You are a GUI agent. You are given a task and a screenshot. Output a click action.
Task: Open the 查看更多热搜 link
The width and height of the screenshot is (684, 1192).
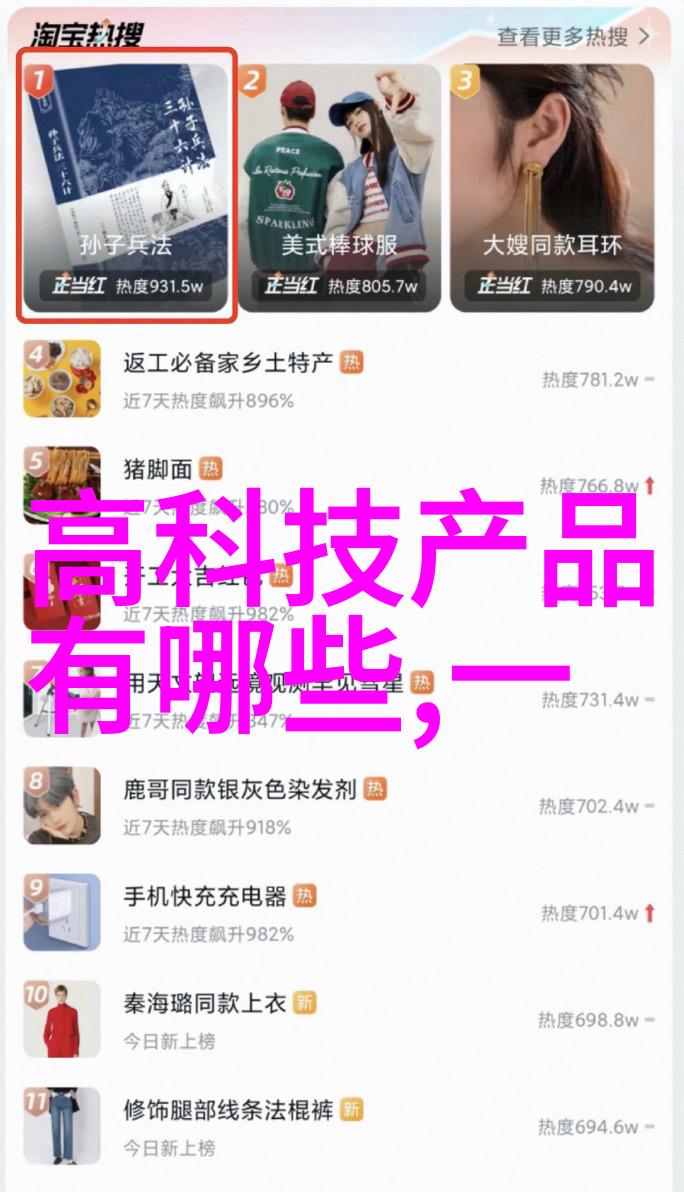click(573, 37)
